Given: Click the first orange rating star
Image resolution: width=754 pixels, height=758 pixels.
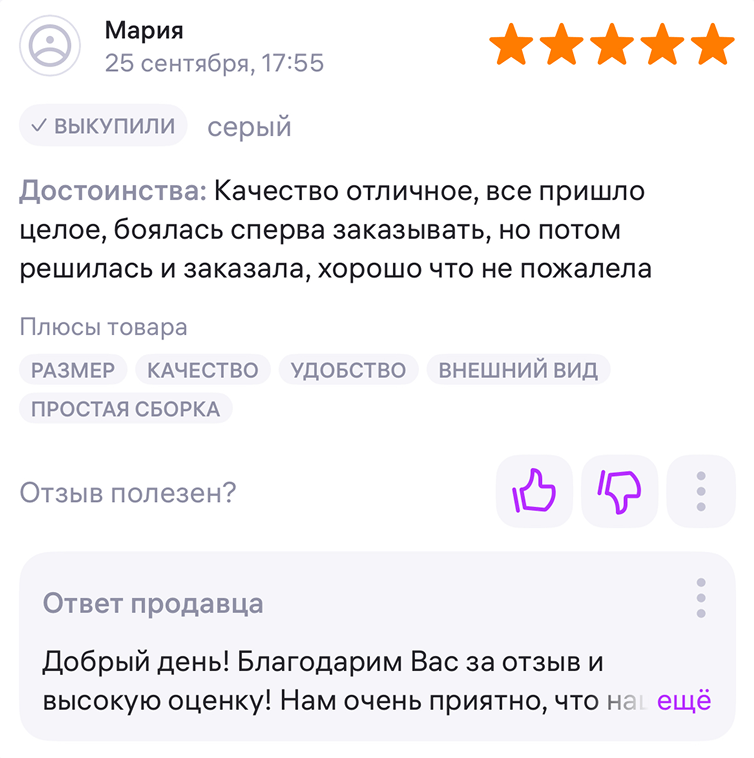Looking at the screenshot, I should (513, 42).
